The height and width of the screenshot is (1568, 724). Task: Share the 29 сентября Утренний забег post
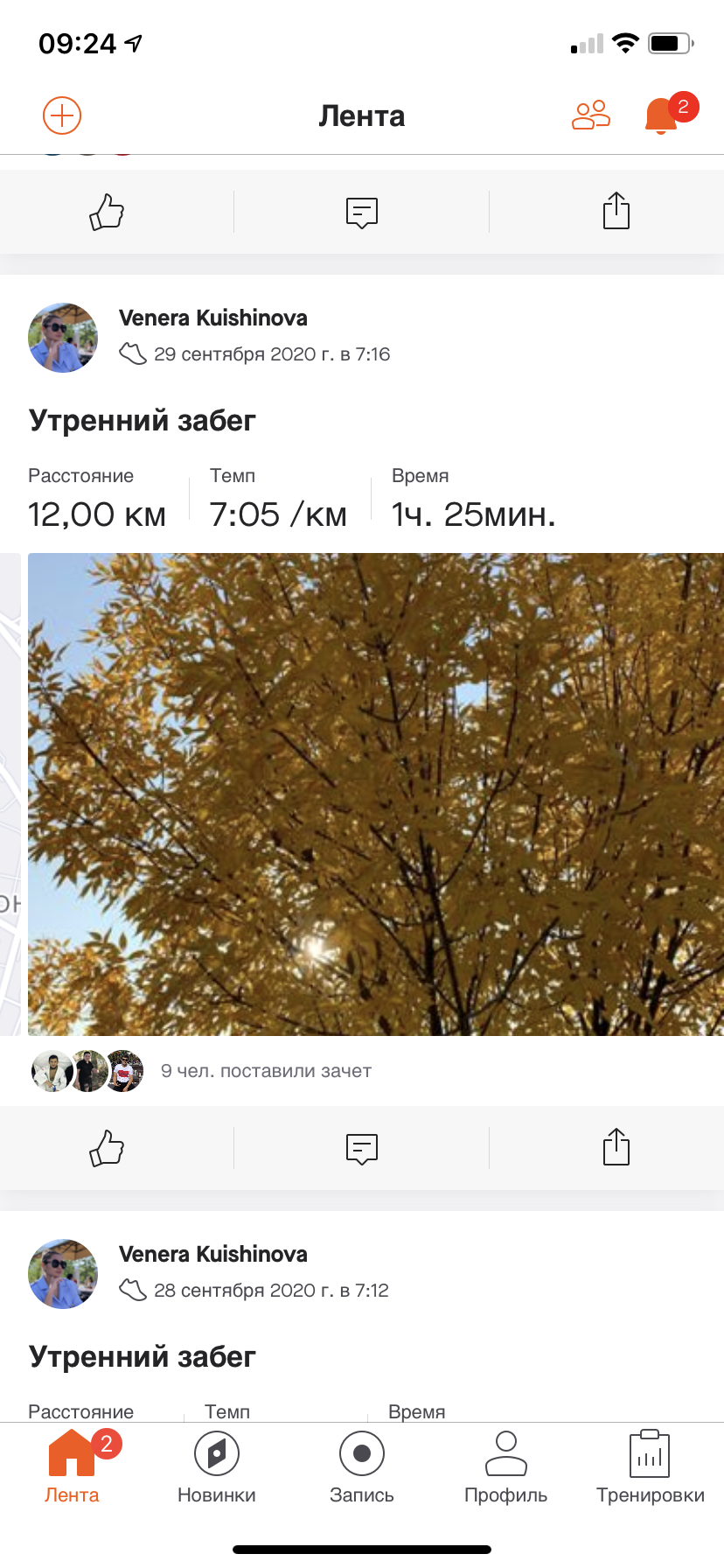coord(616,1147)
